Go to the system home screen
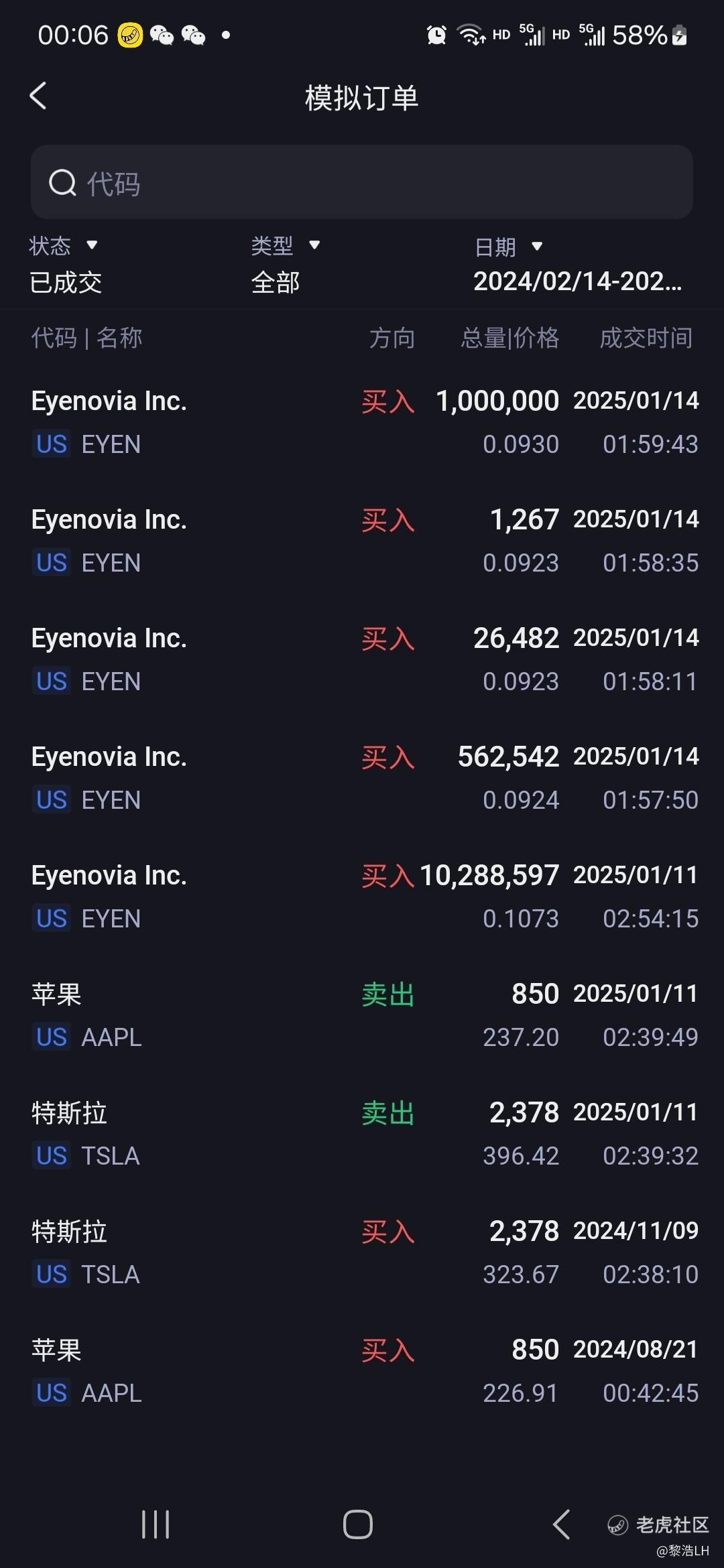This screenshot has width=724, height=1568. pyautogui.click(x=358, y=1524)
